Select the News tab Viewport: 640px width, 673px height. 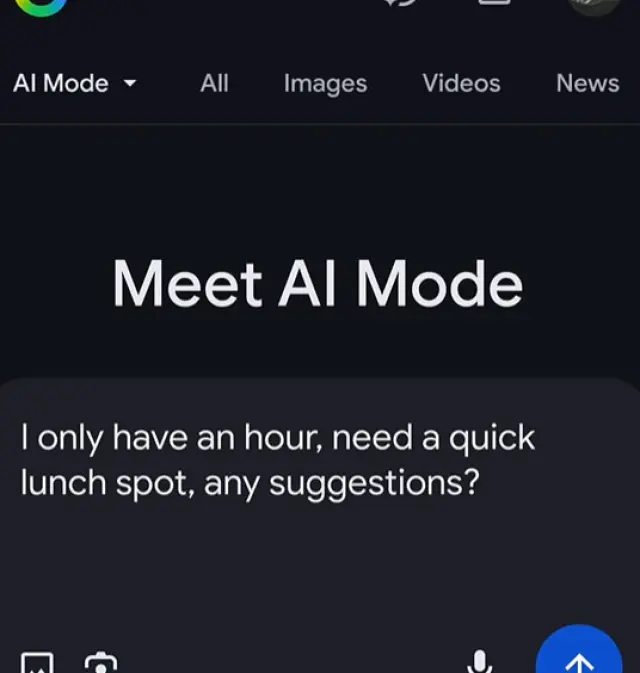pyautogui.click(x=587, y=84)
